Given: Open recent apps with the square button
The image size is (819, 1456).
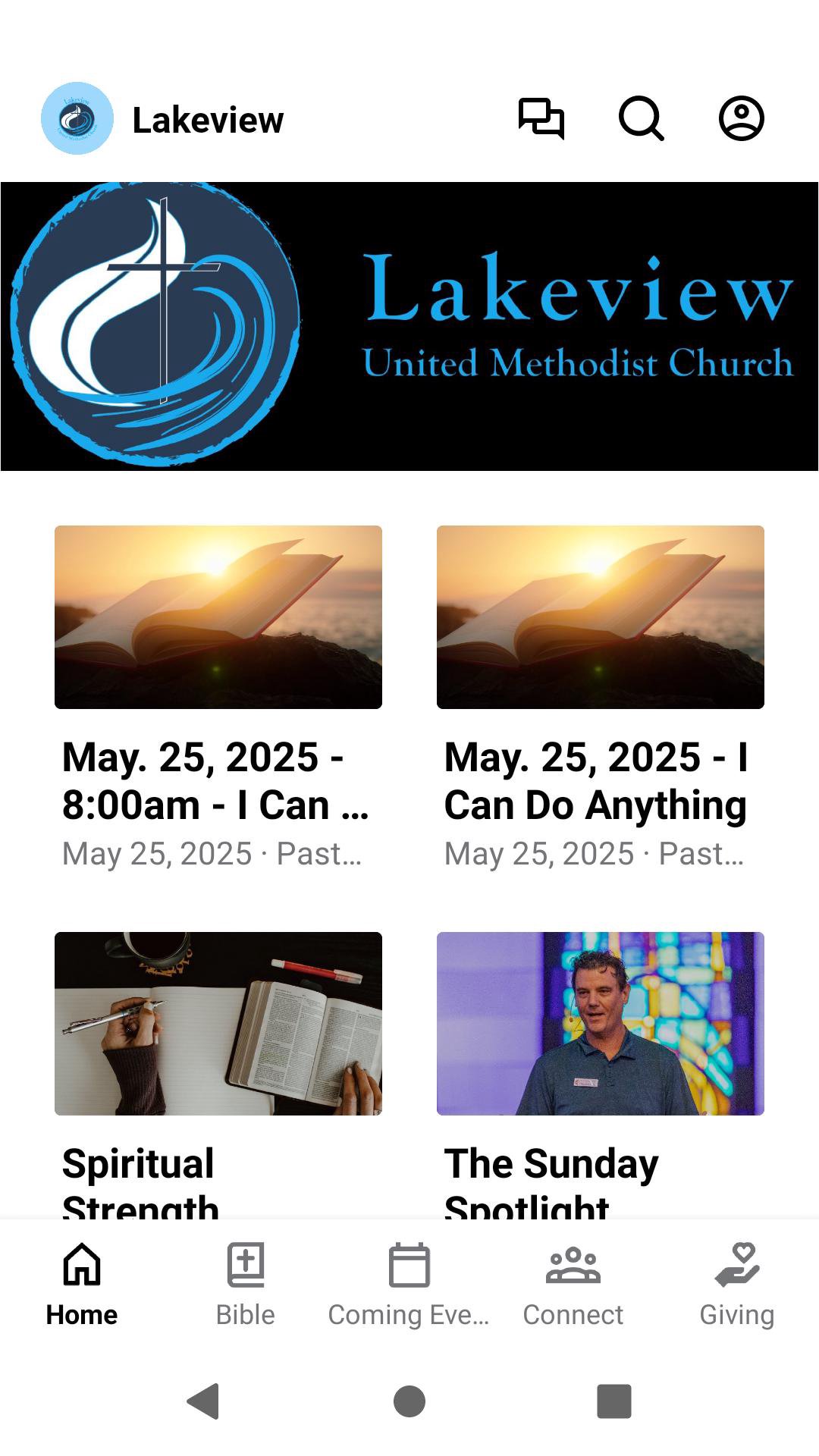Looking at the screenshot, I should [x=613, y=1401].
